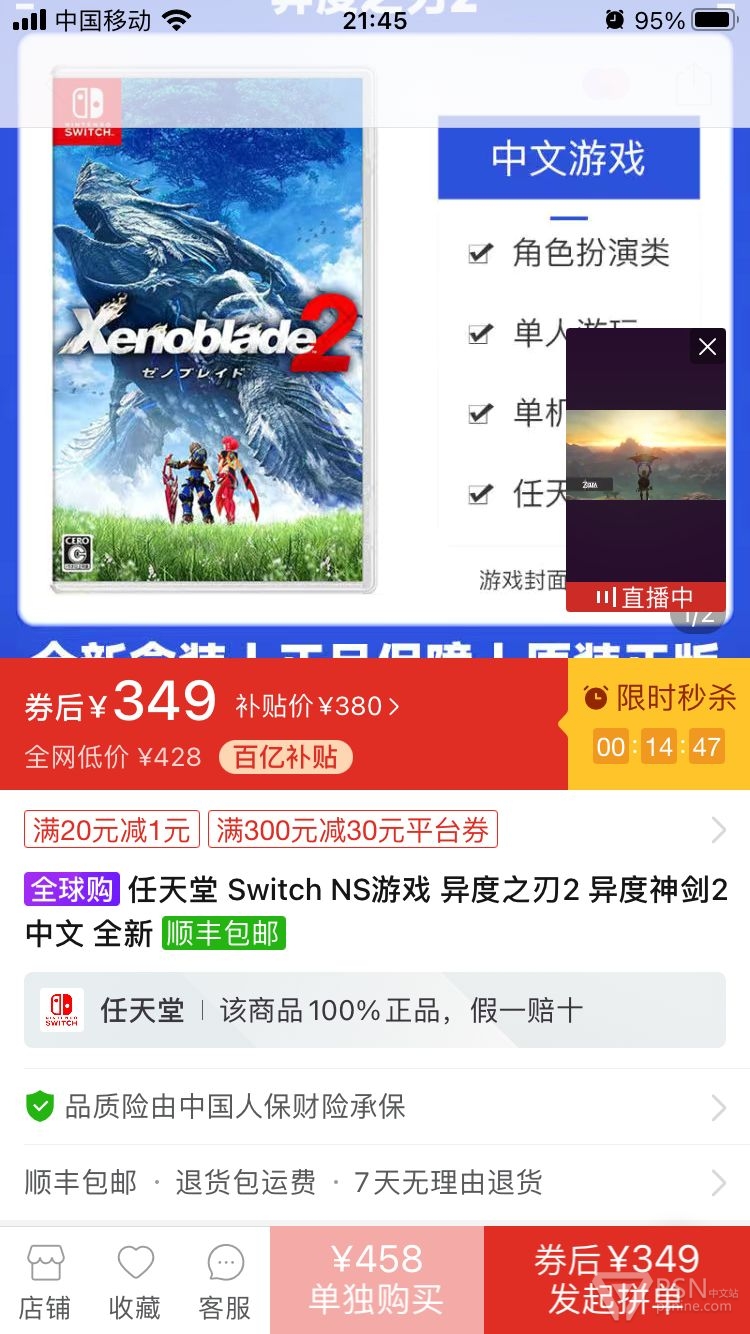Close the floating live stream window
The height and width of the screenshot is (1334, 750).
click(707, 347)
